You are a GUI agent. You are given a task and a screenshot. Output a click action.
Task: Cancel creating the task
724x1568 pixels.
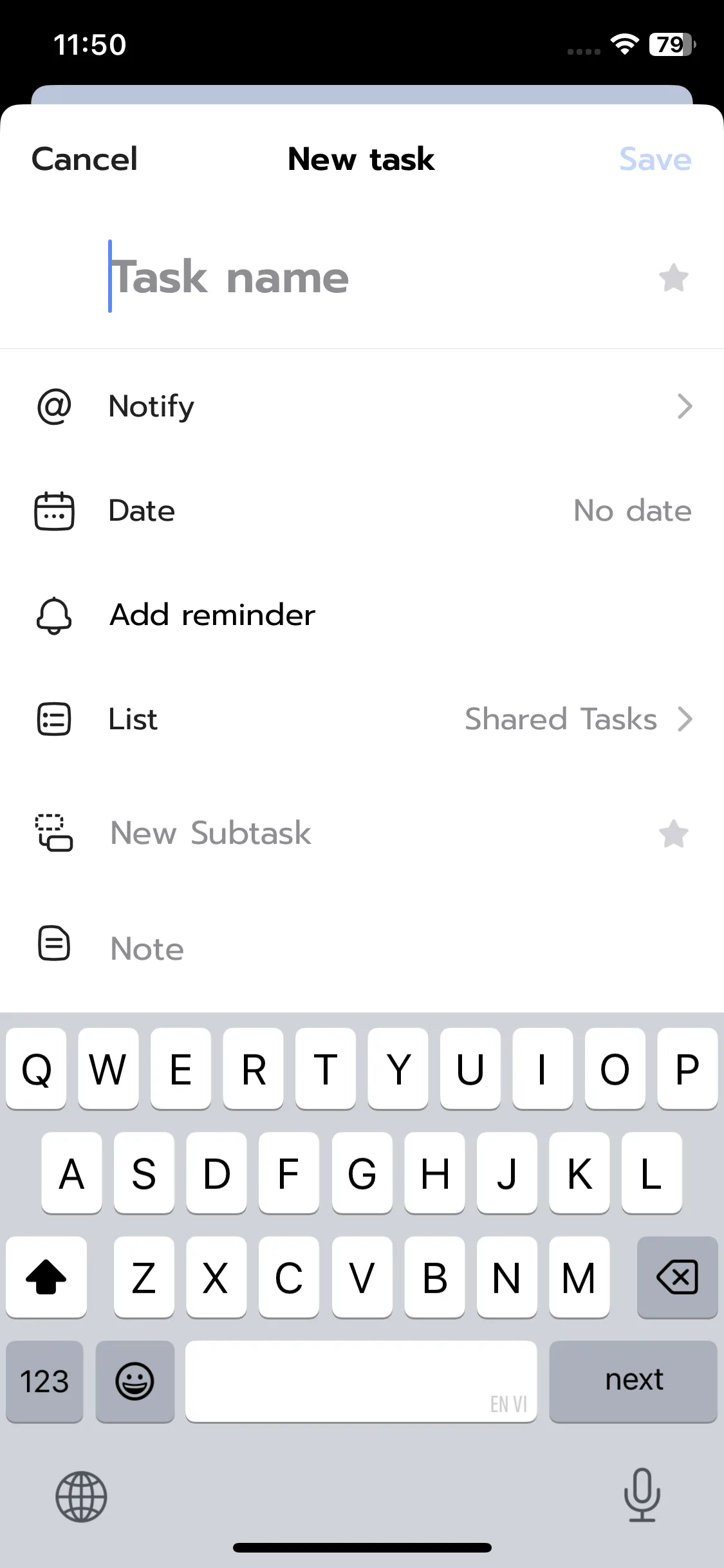(84, 159)
